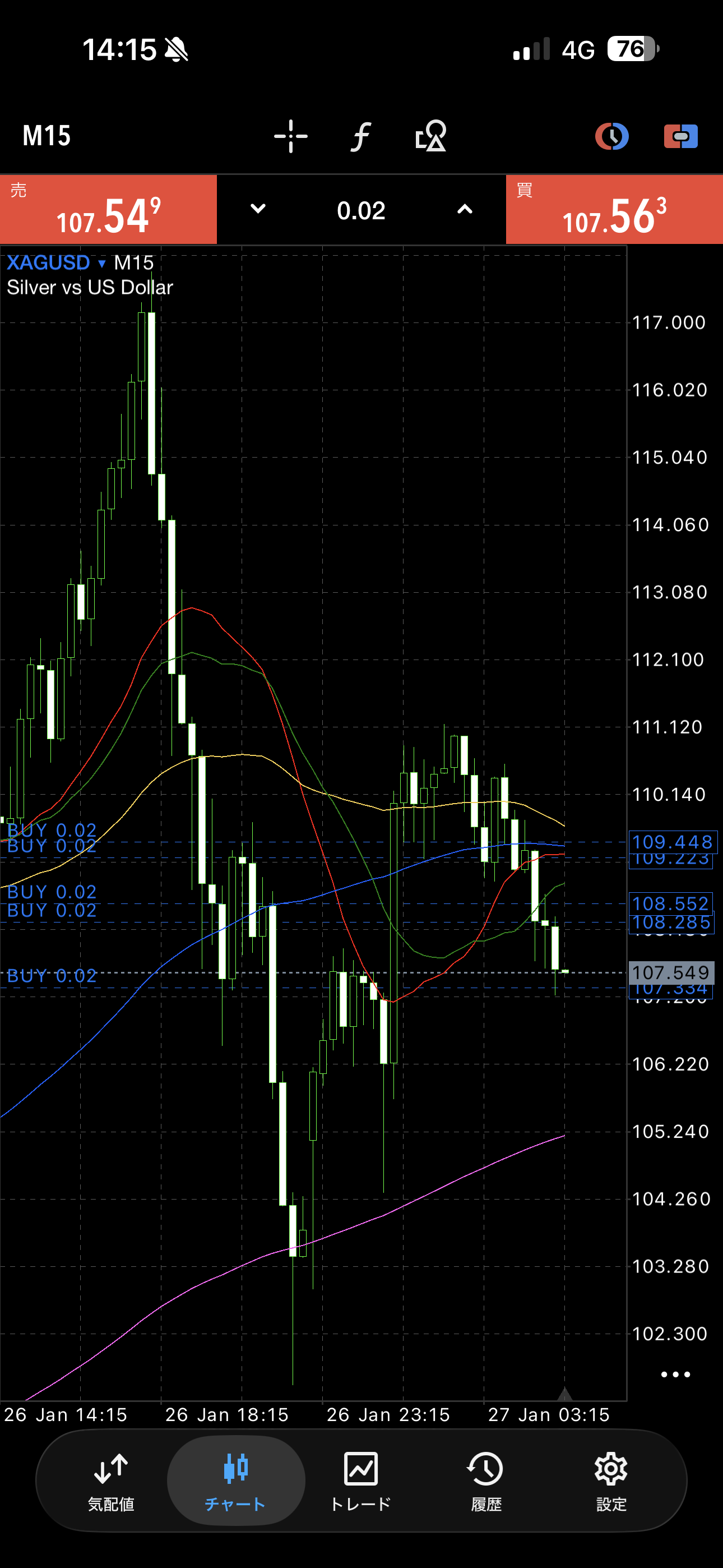Open the three-dot chart menu
This screenshot has height=1568, width=723.
coord(675,1374)
